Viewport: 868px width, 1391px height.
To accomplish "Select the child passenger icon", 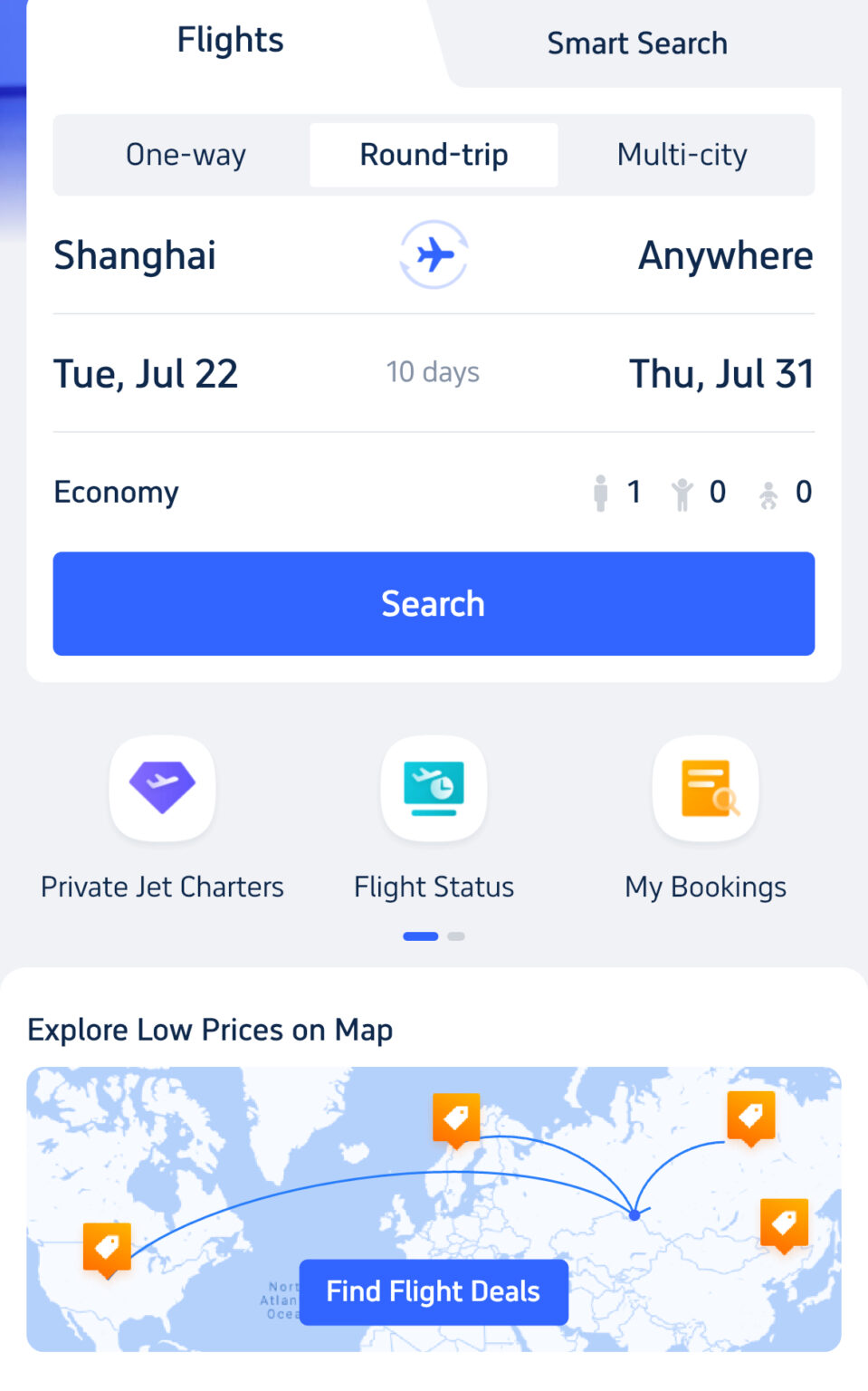I will [x=681, y=492].
